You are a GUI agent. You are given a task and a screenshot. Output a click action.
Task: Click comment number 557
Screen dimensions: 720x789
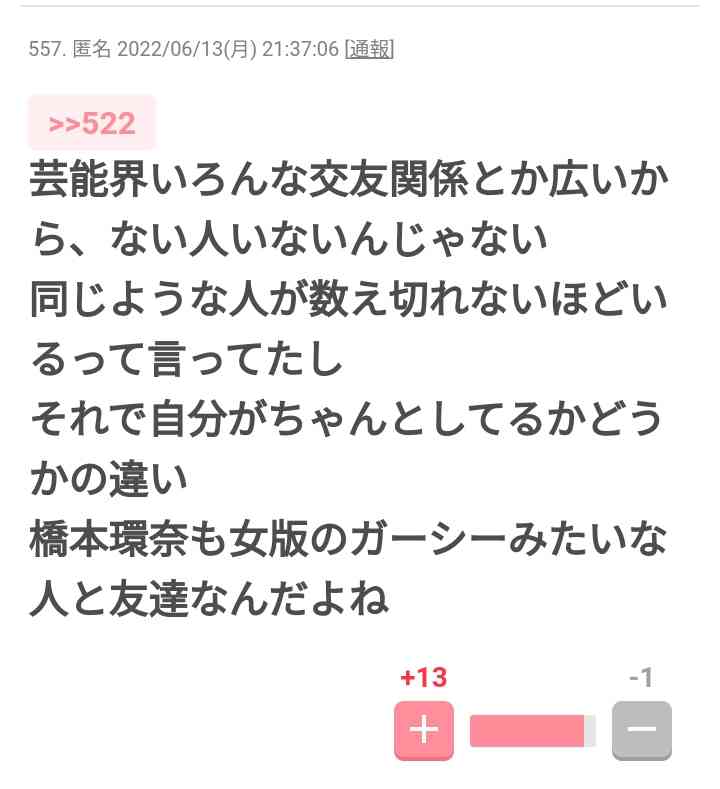(x=46, y=46)
